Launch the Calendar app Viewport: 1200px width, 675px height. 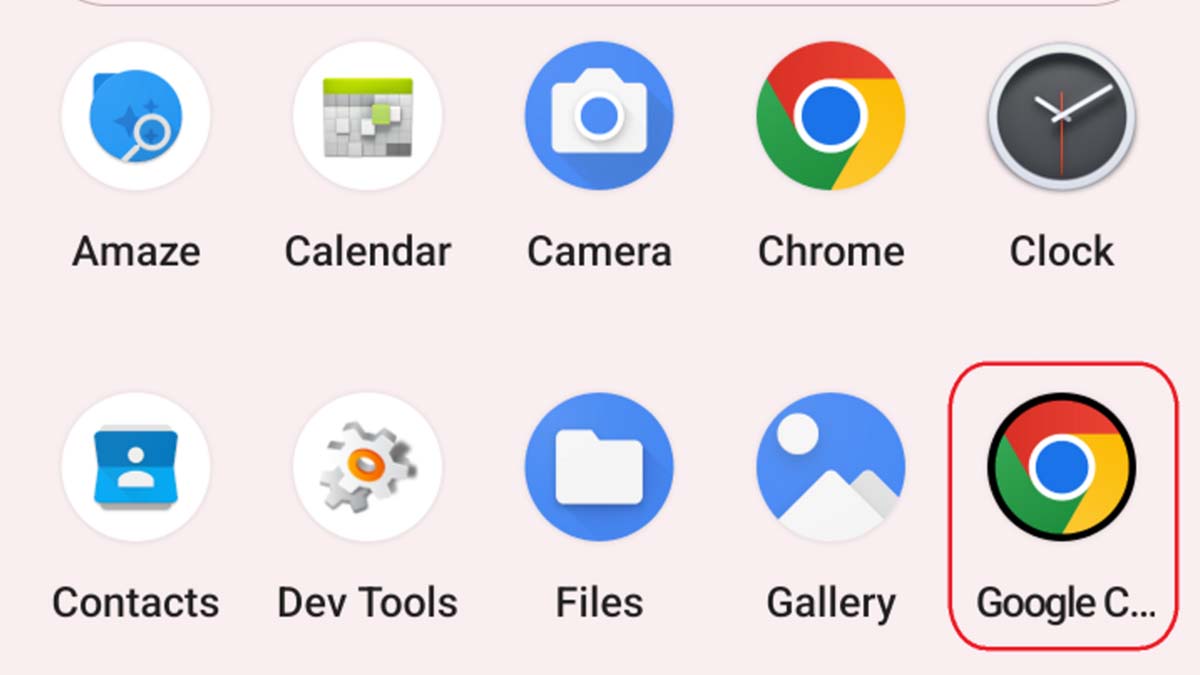(367, 116)
